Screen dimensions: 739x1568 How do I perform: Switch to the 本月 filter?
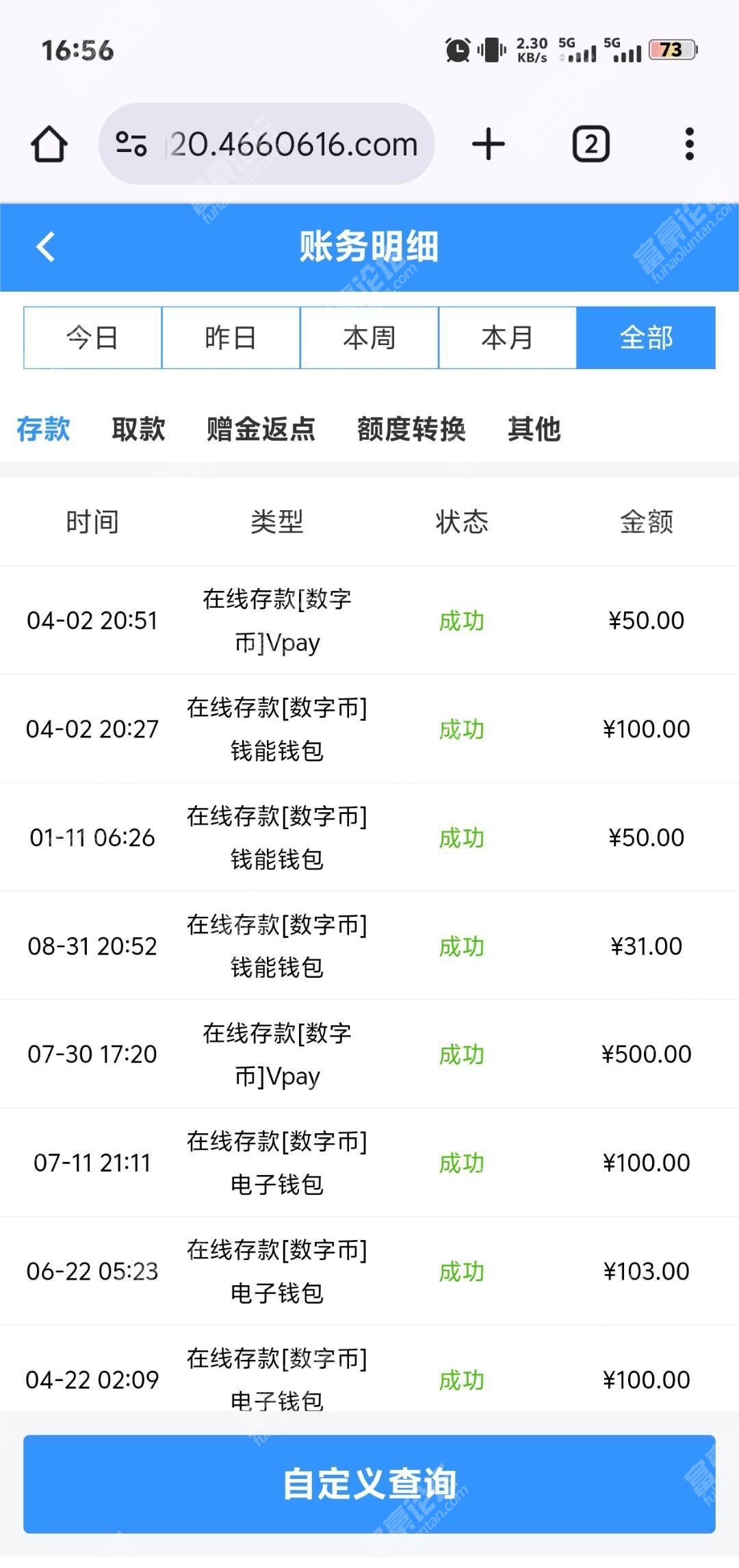click(x=508, y=338)
